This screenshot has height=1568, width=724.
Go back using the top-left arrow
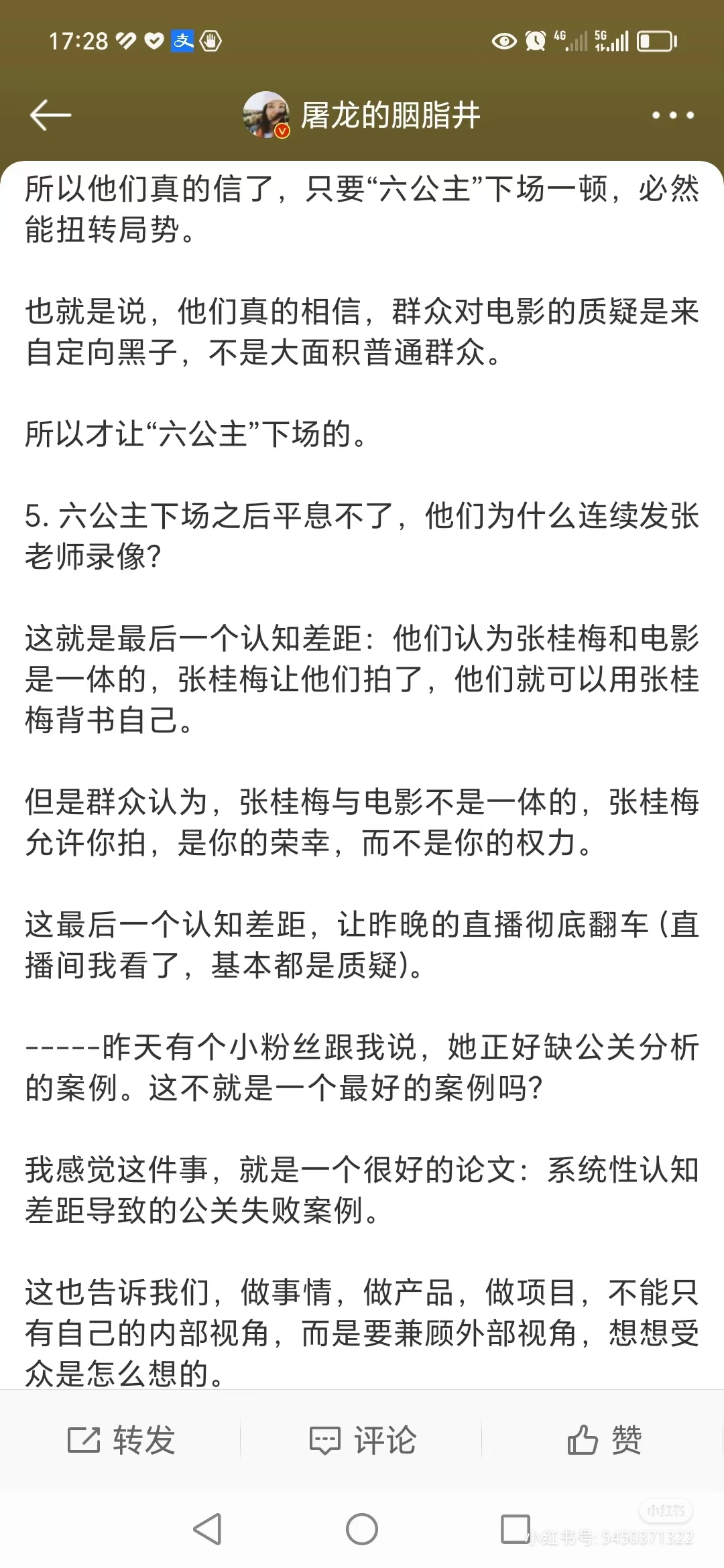(50, 115)
